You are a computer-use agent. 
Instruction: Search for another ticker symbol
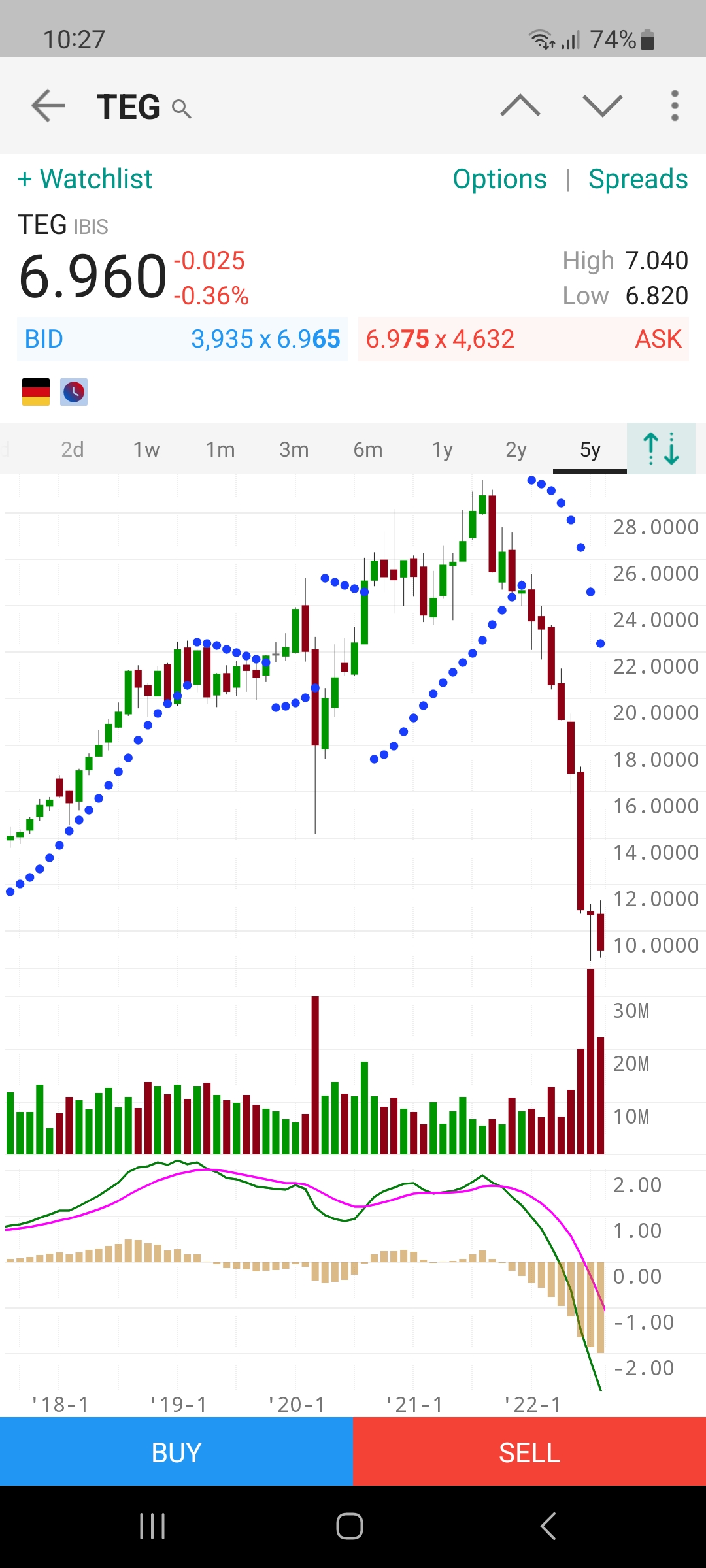click(x=181, y=108)
